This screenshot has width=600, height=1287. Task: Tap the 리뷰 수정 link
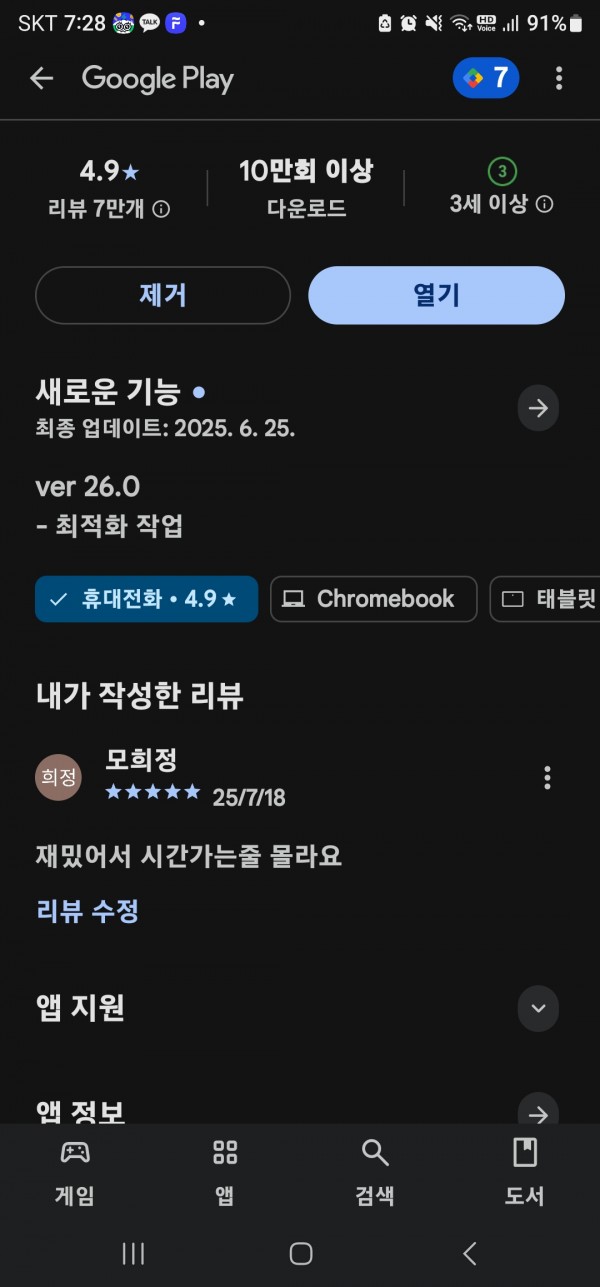pyautogui.click(x=87, y=911)
